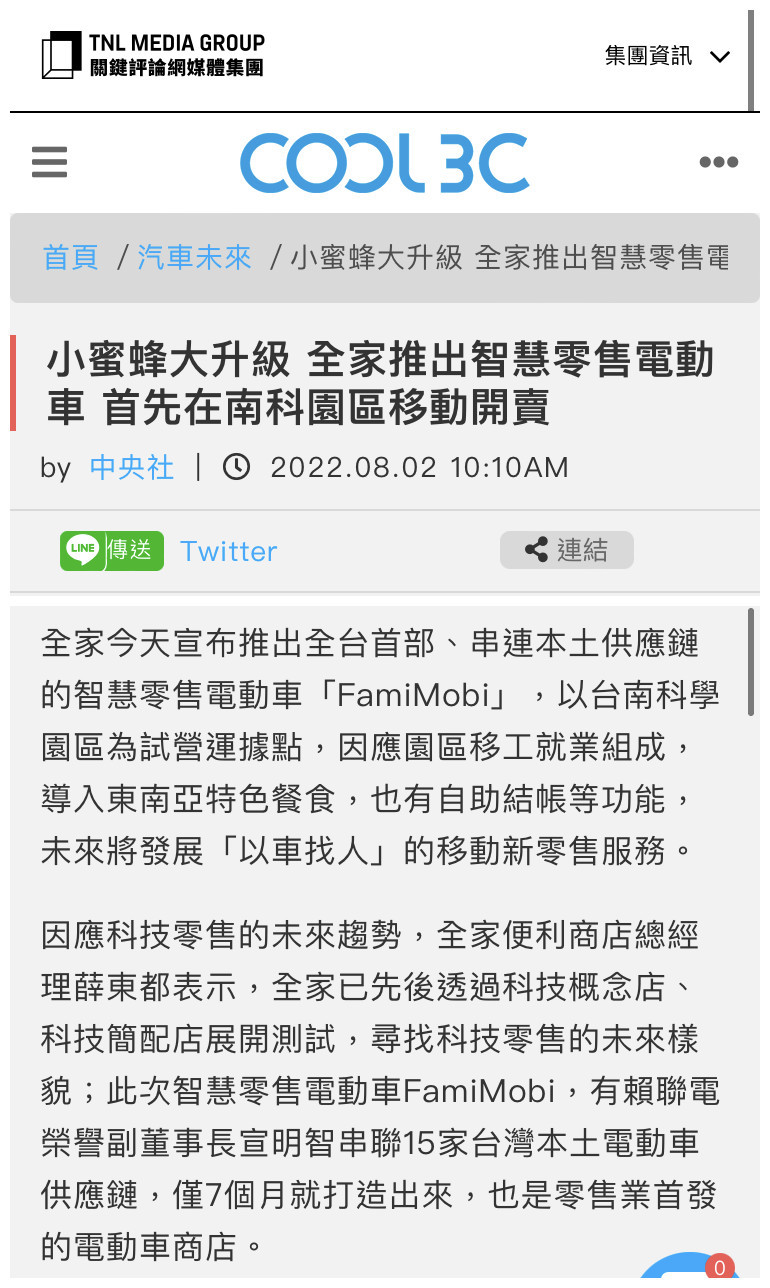Open the 汽車未來 category breadcrumb

(194, 258)
